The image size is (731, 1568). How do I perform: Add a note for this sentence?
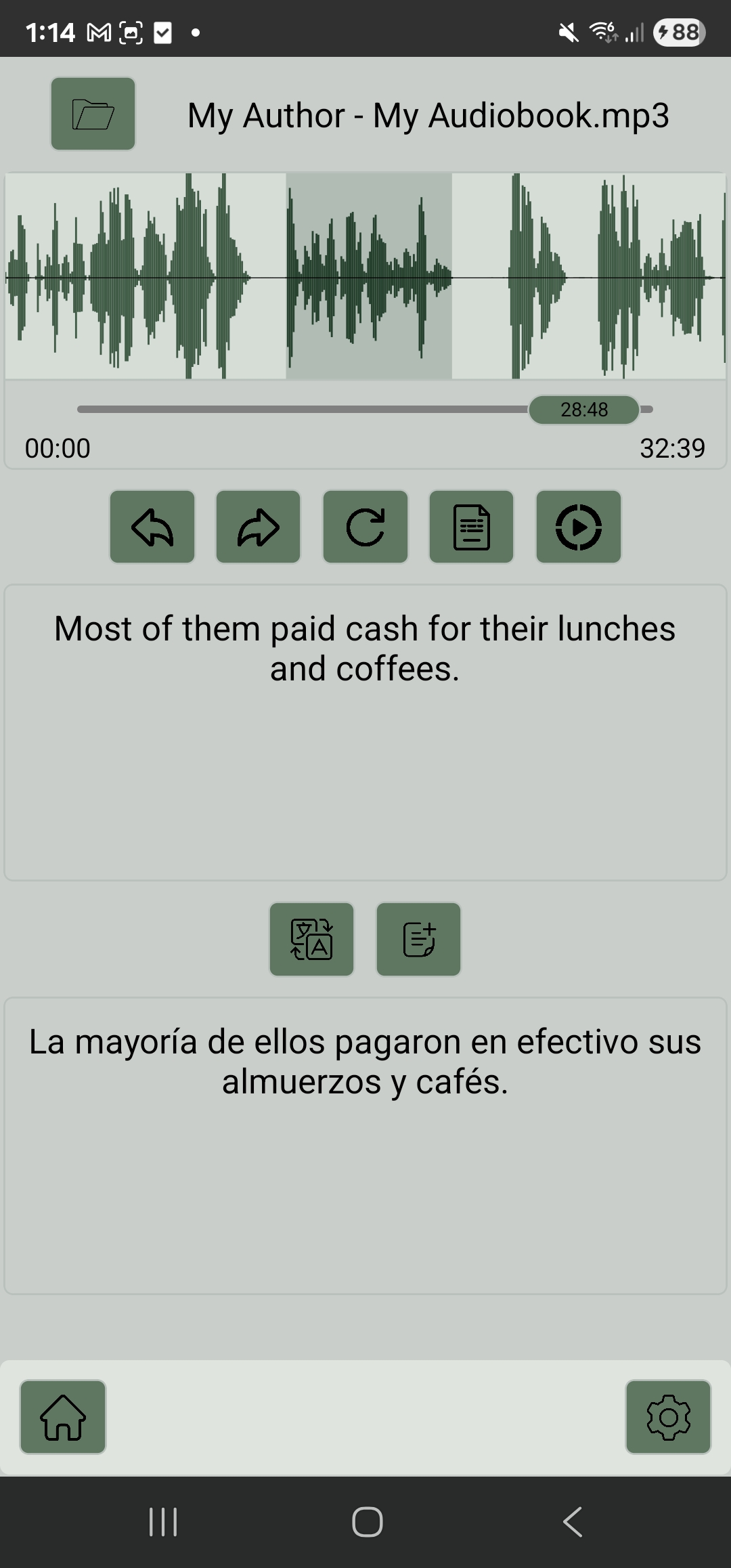pyautogui.click(x=418, y=940)
